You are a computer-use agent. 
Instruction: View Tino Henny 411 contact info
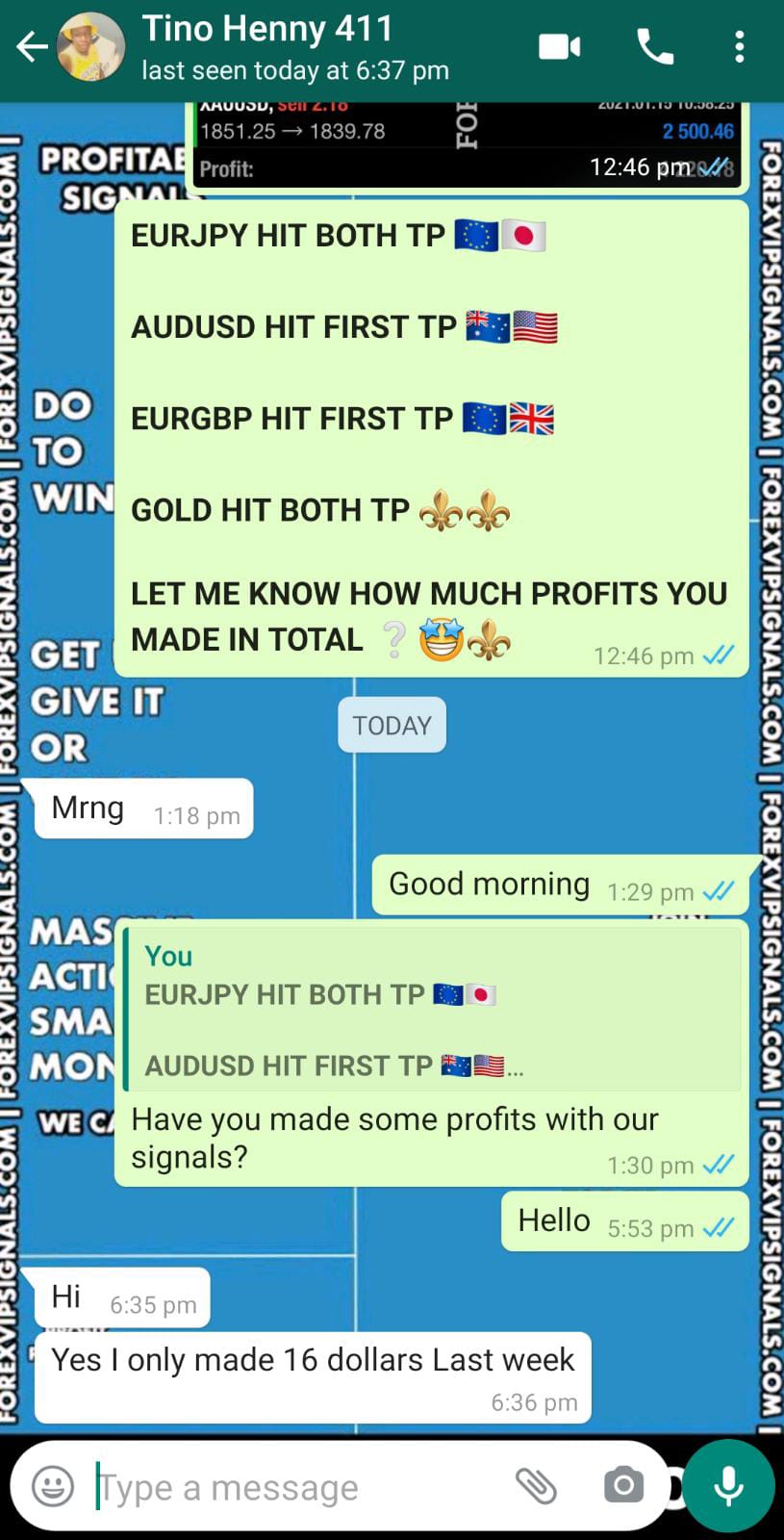click(289, 47)
